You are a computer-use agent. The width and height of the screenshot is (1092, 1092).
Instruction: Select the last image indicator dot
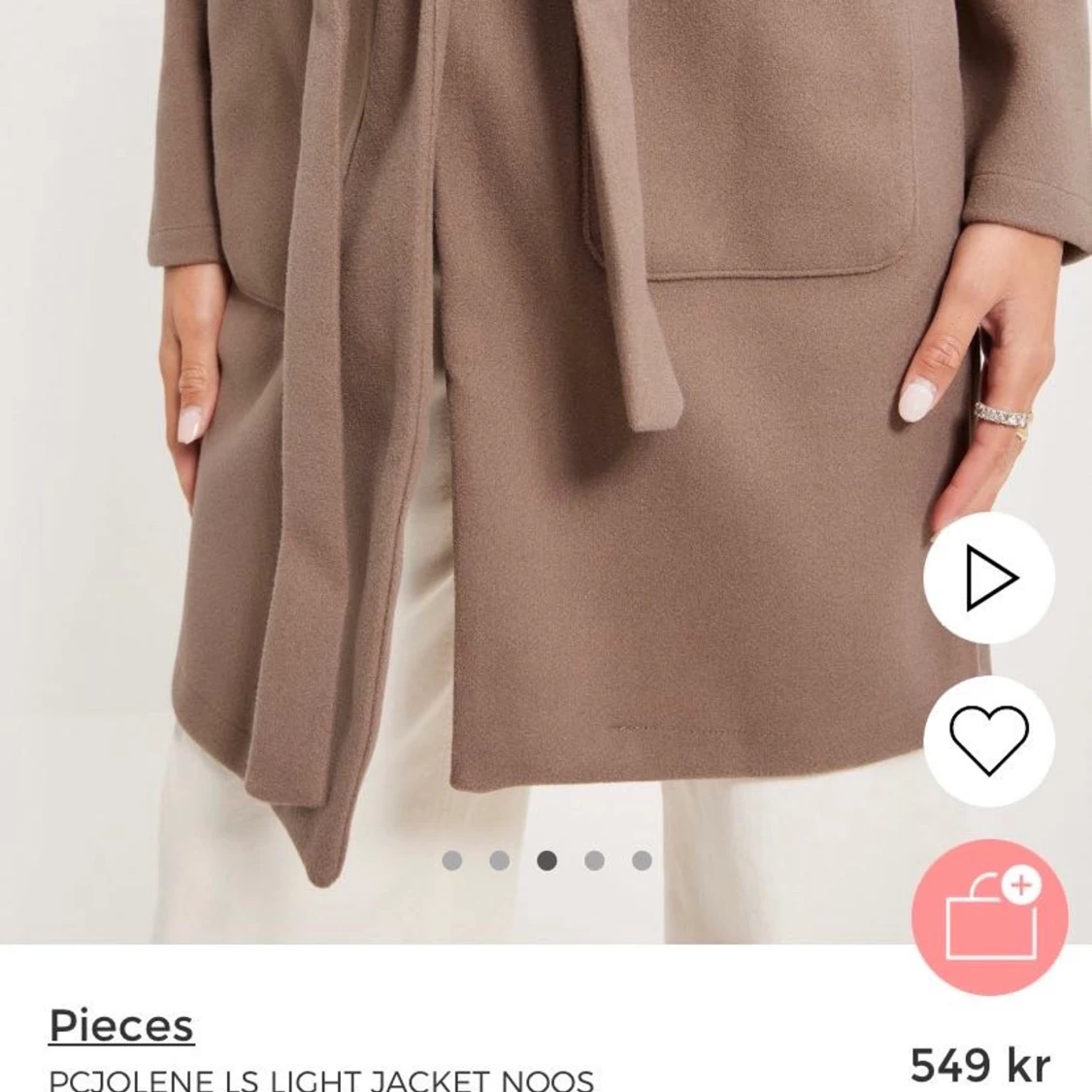coord(642,860)
